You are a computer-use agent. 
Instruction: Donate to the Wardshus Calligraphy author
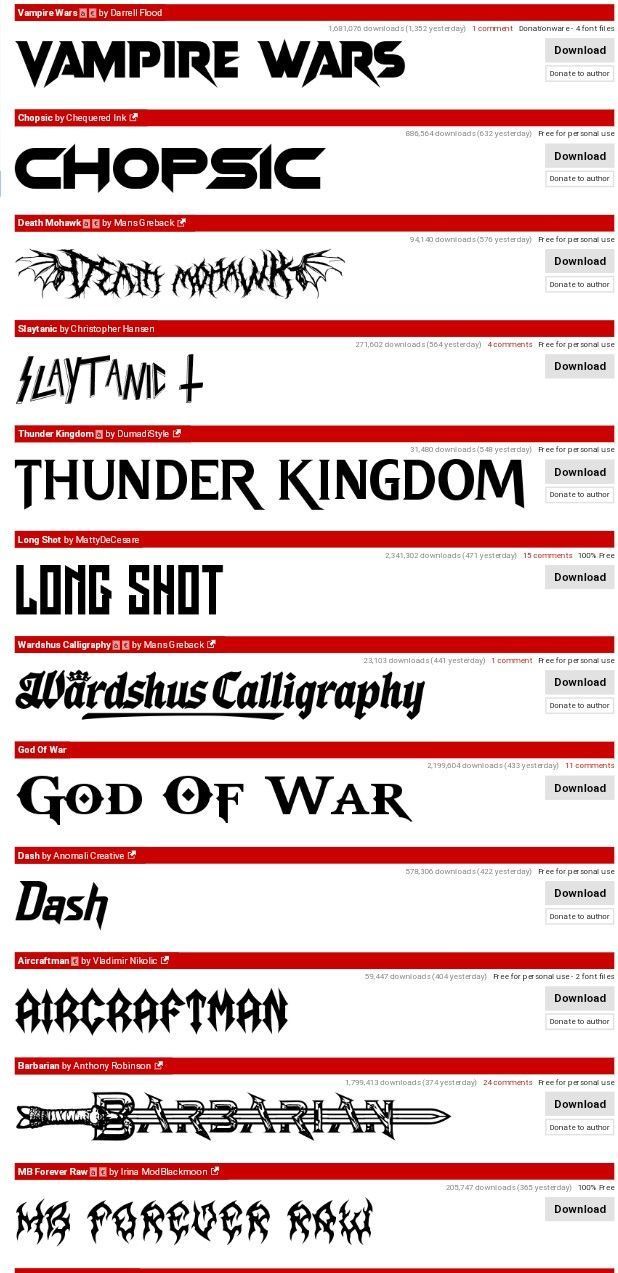click(579, 705)
